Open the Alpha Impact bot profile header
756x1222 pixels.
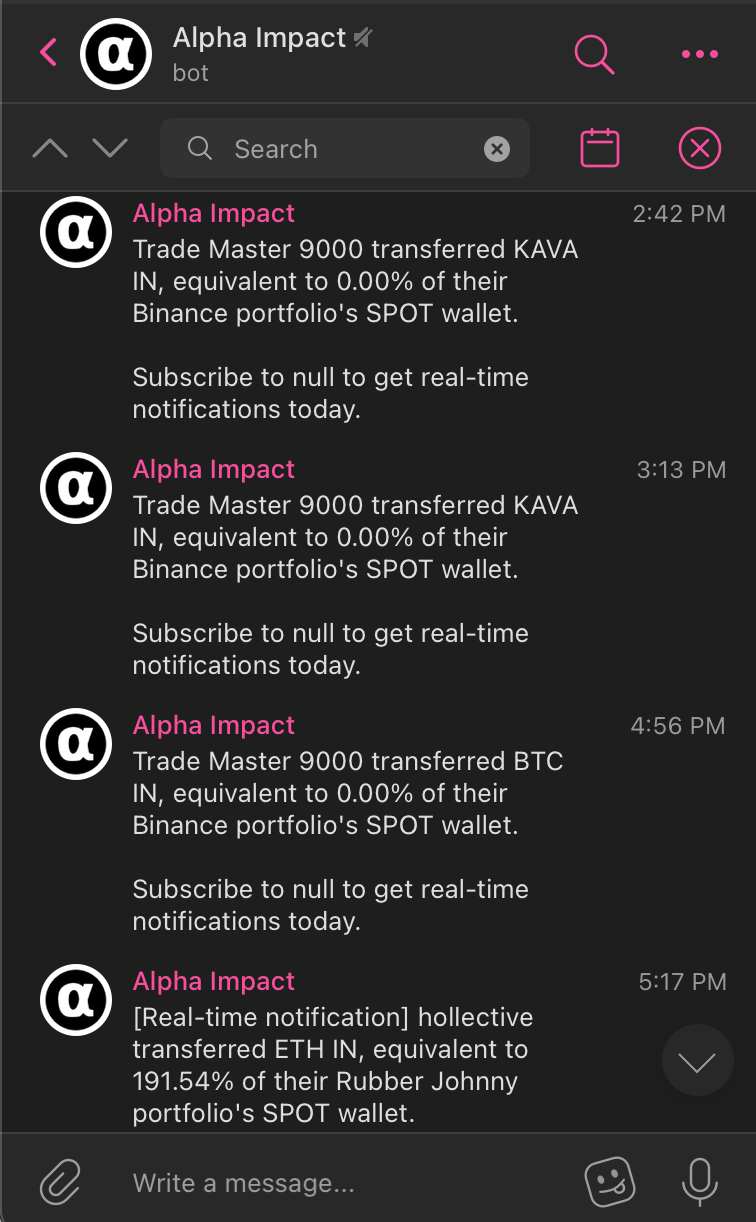(x=260, y=53)
